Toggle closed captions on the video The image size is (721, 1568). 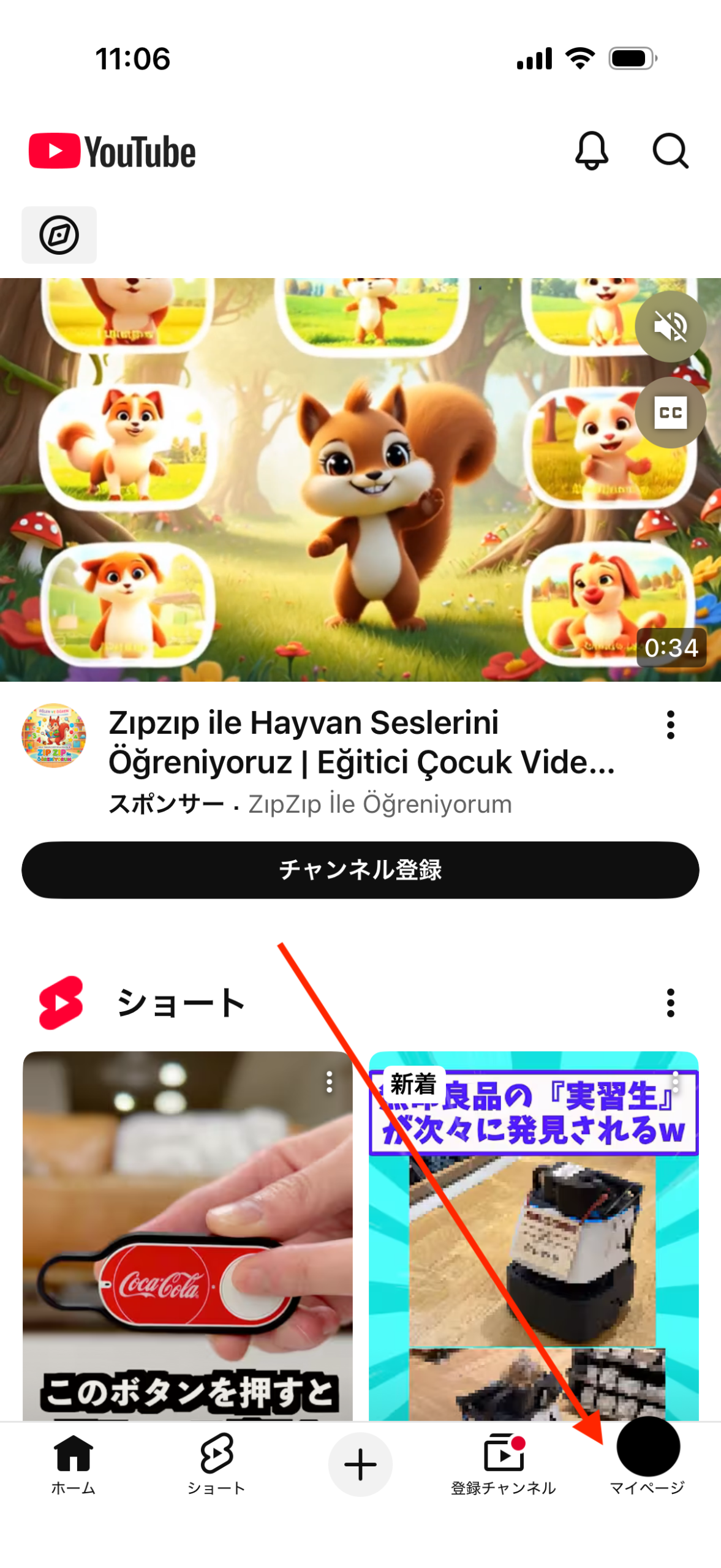pyautogui.click(x=670, y=413)
